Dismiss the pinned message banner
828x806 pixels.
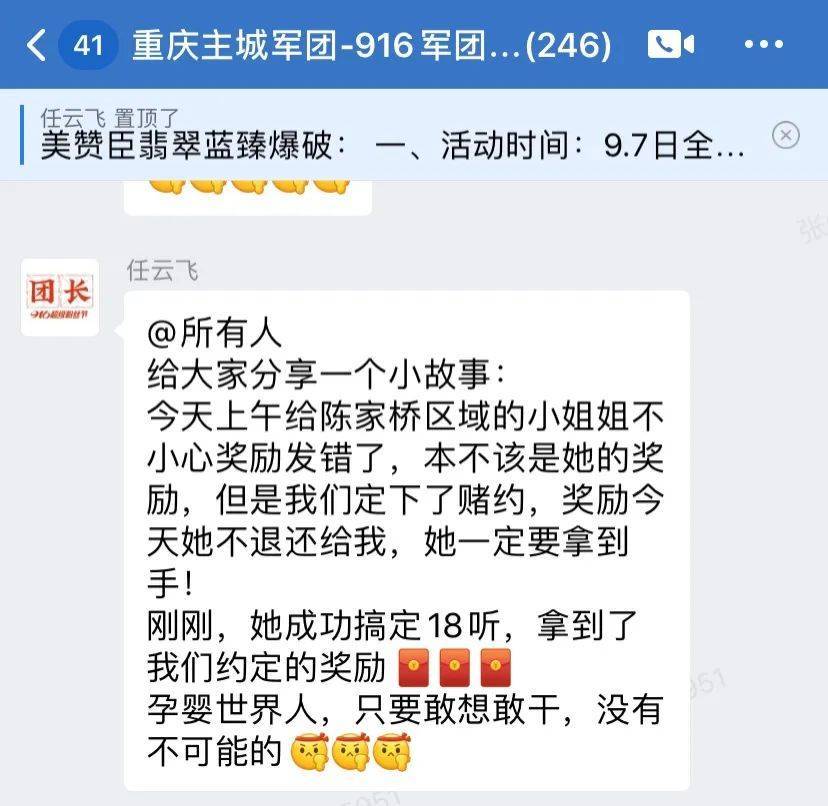point(786,135)
